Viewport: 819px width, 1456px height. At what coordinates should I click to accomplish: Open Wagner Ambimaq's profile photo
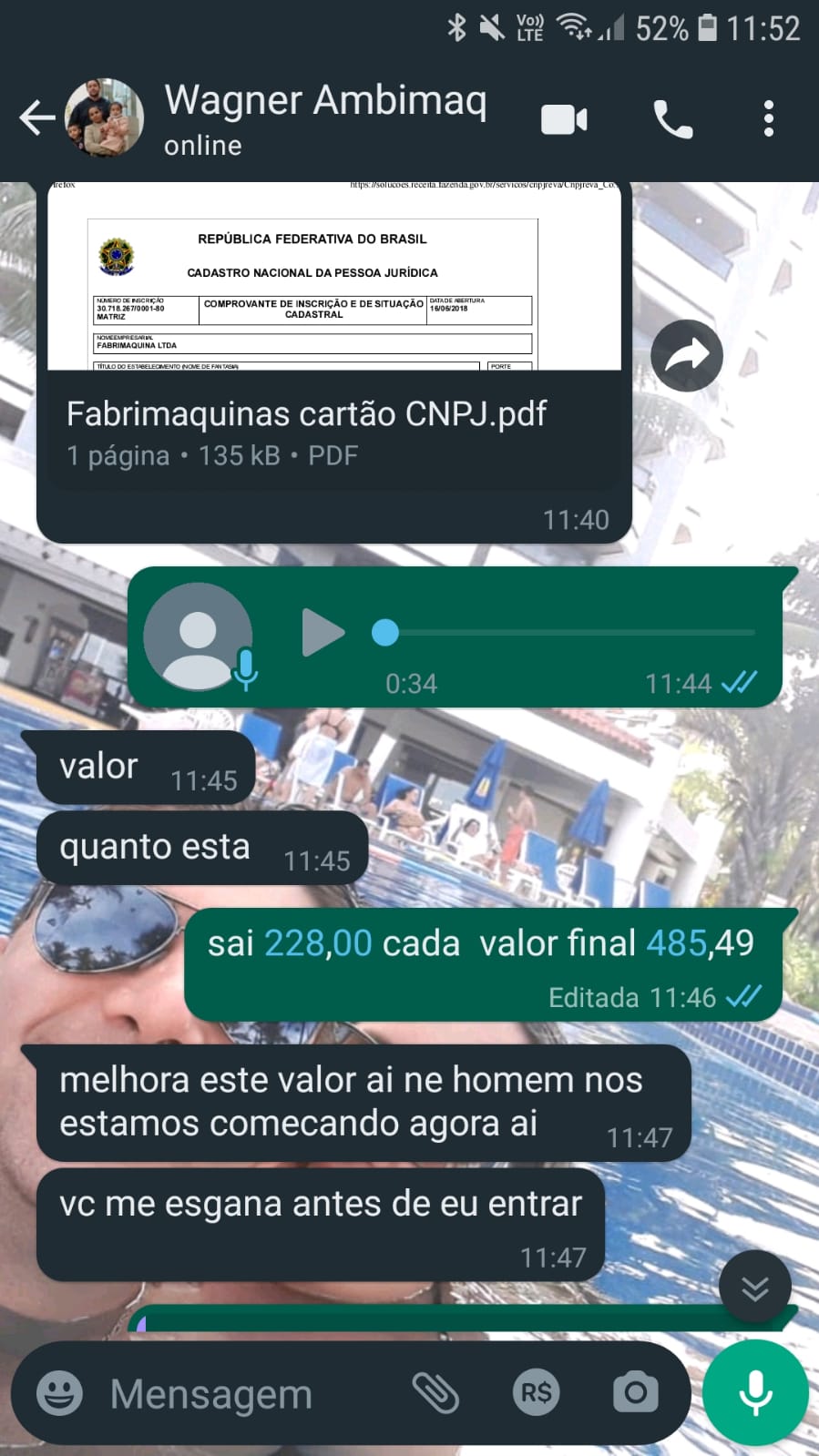(103, 118)
